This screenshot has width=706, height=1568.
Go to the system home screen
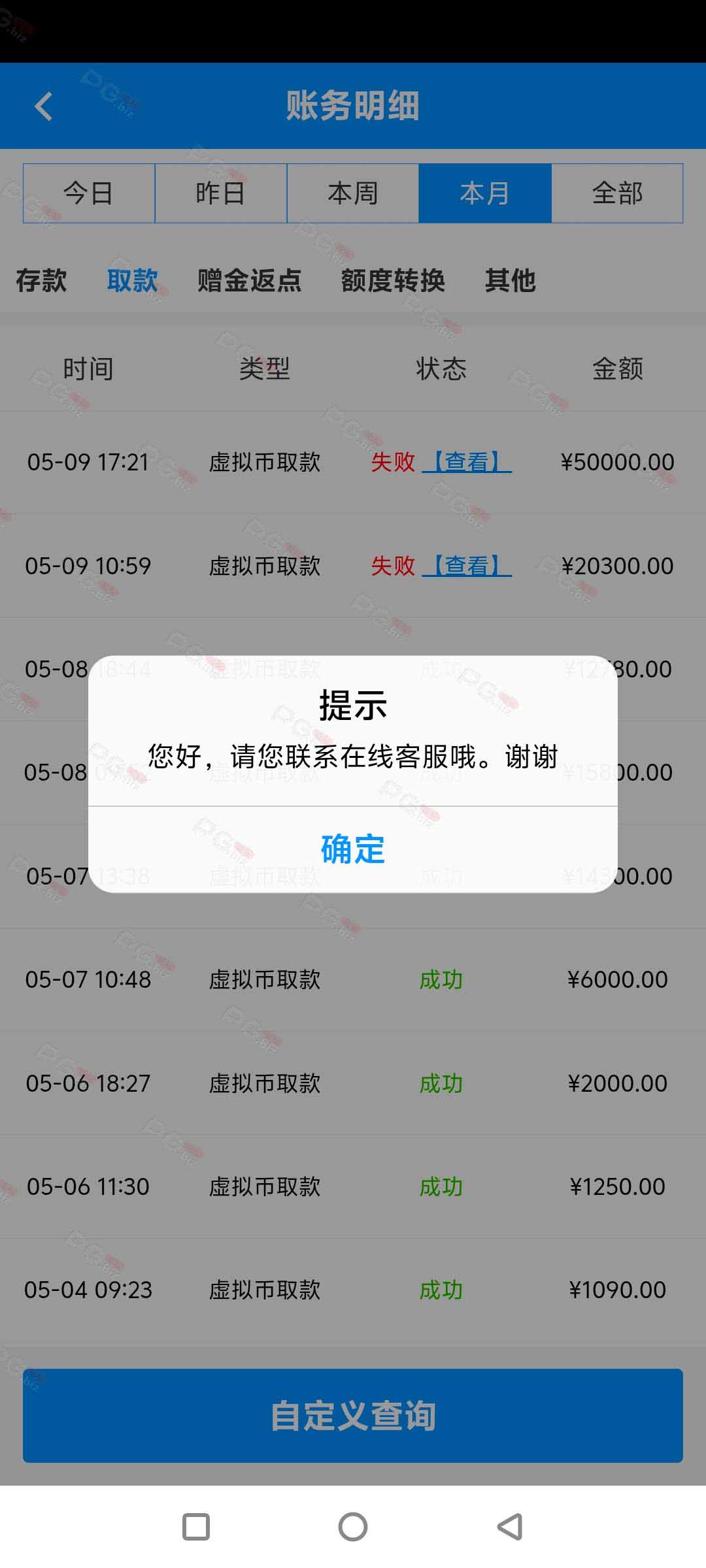point(353,1527)
